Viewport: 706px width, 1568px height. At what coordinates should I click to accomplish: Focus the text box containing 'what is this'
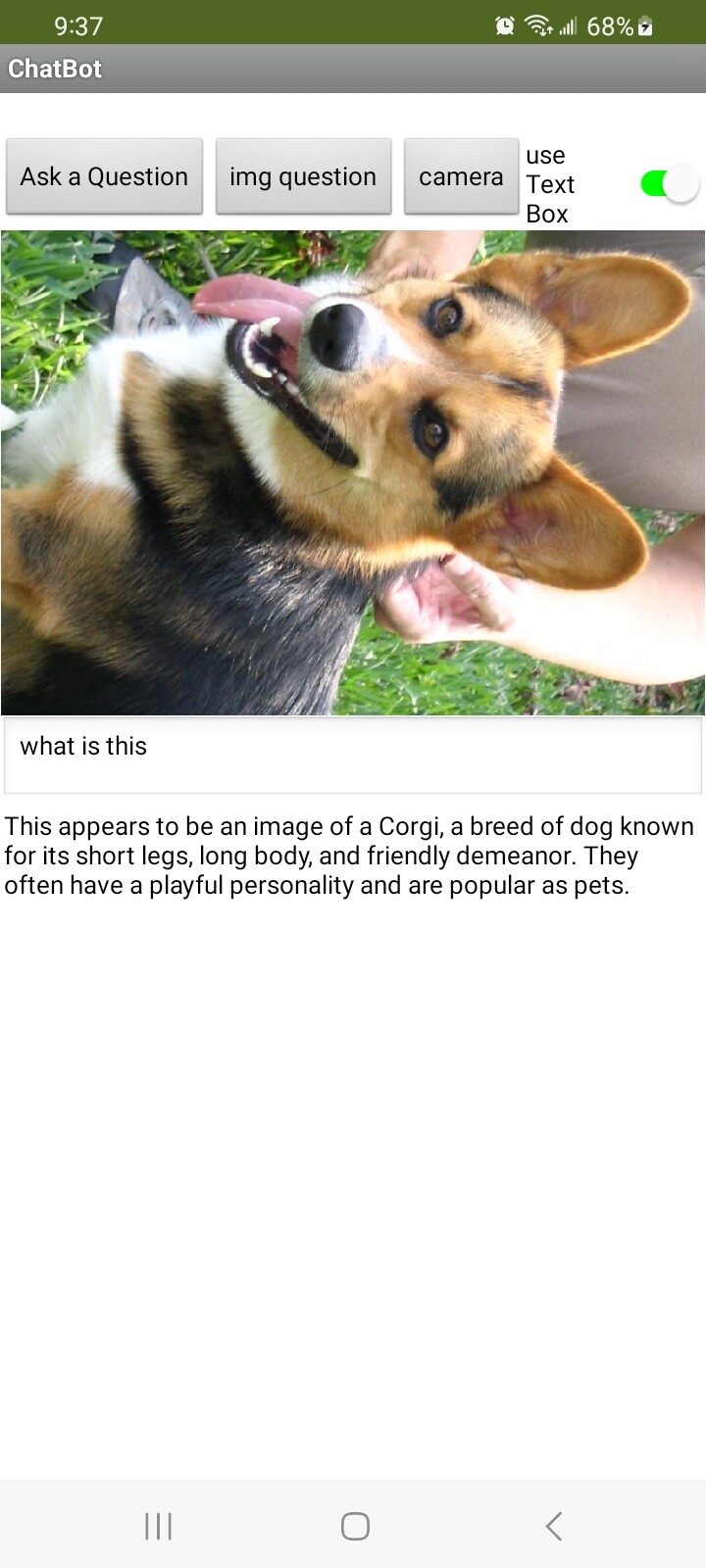coord(353,755)
